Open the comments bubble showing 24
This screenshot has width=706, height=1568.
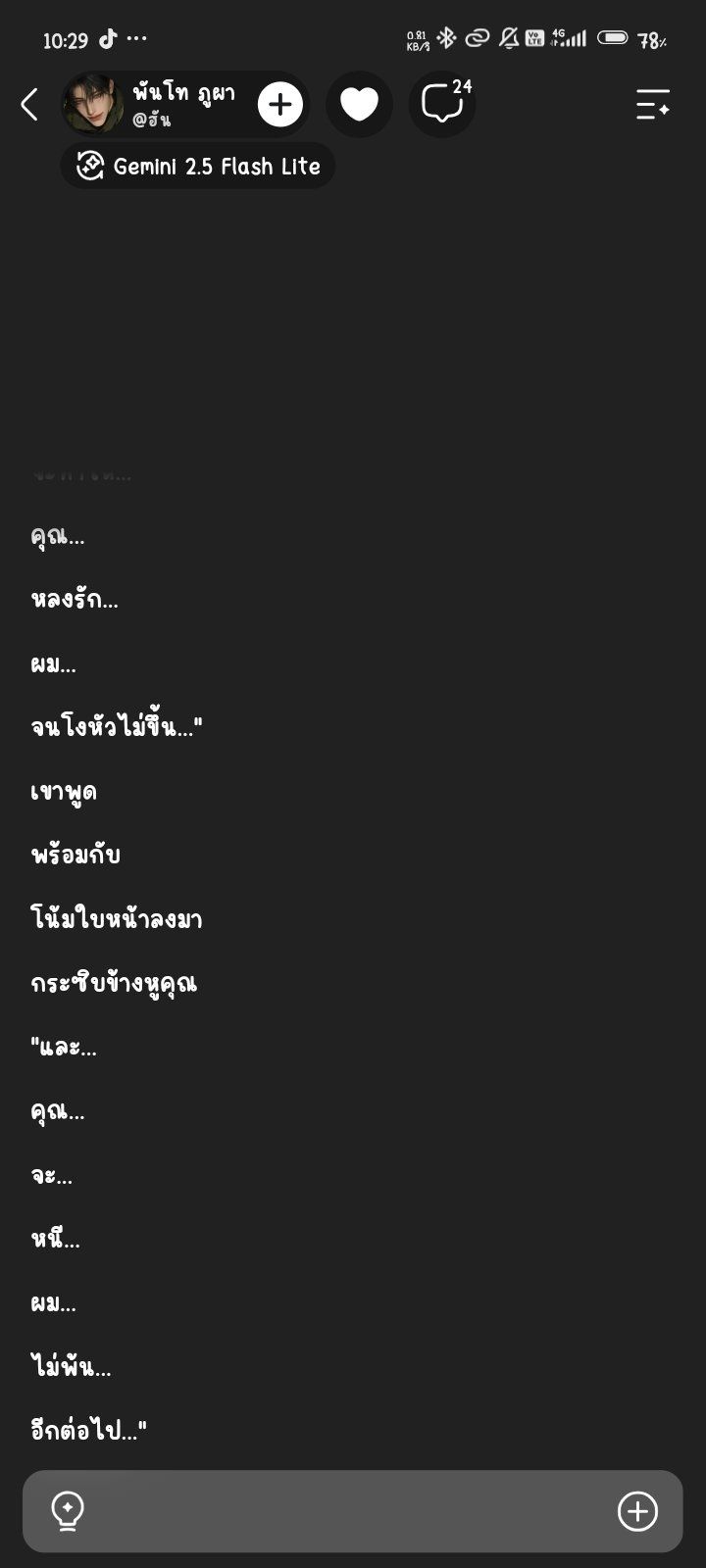443,104
